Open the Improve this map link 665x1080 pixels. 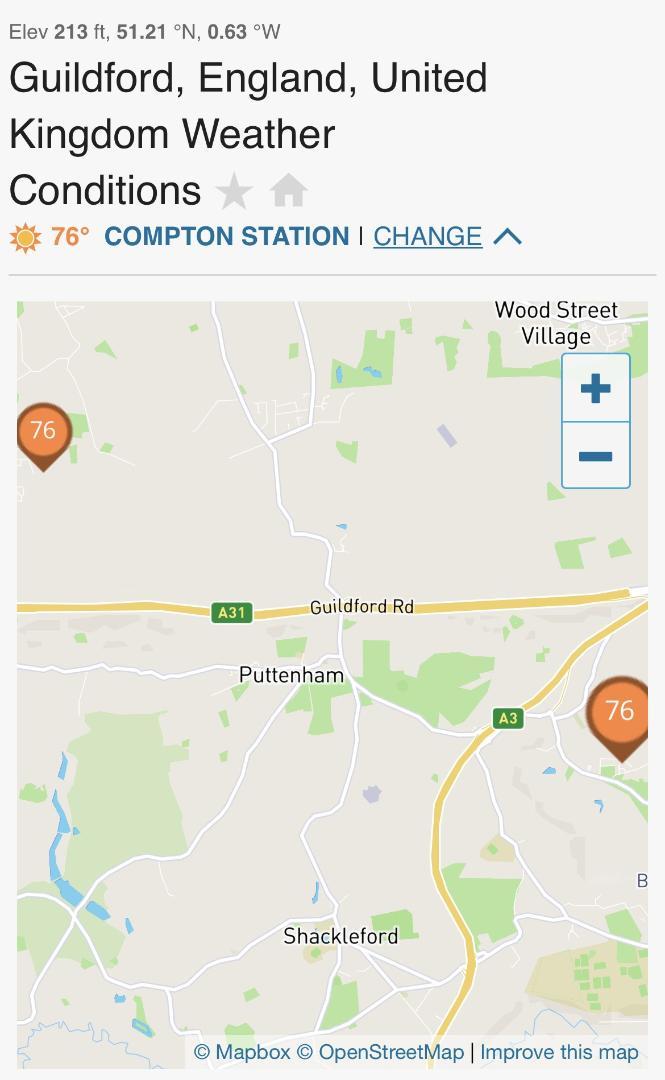point(559,1052)
